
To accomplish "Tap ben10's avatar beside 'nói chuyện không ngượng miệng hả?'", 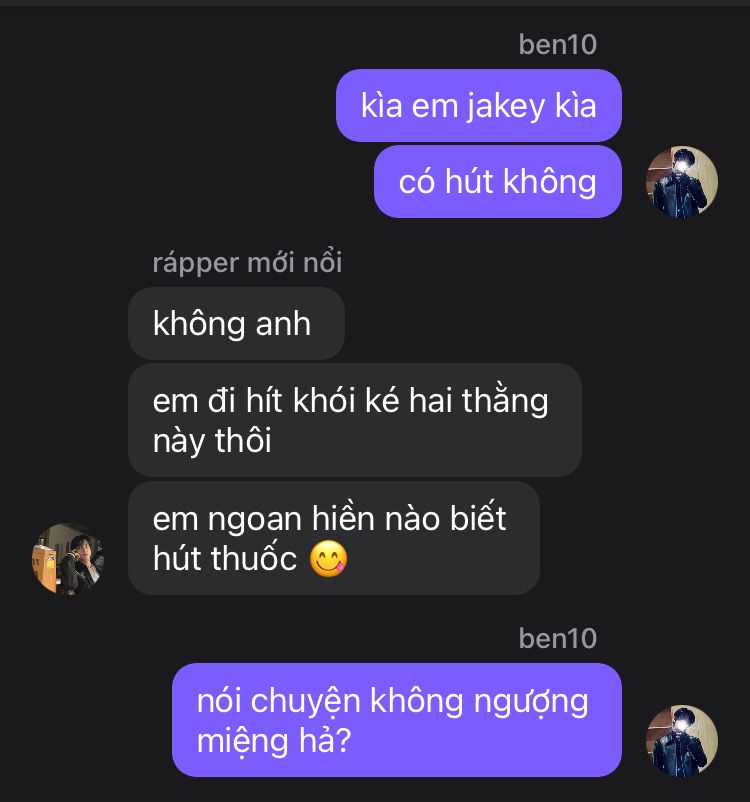I will (x=682, y=740).
